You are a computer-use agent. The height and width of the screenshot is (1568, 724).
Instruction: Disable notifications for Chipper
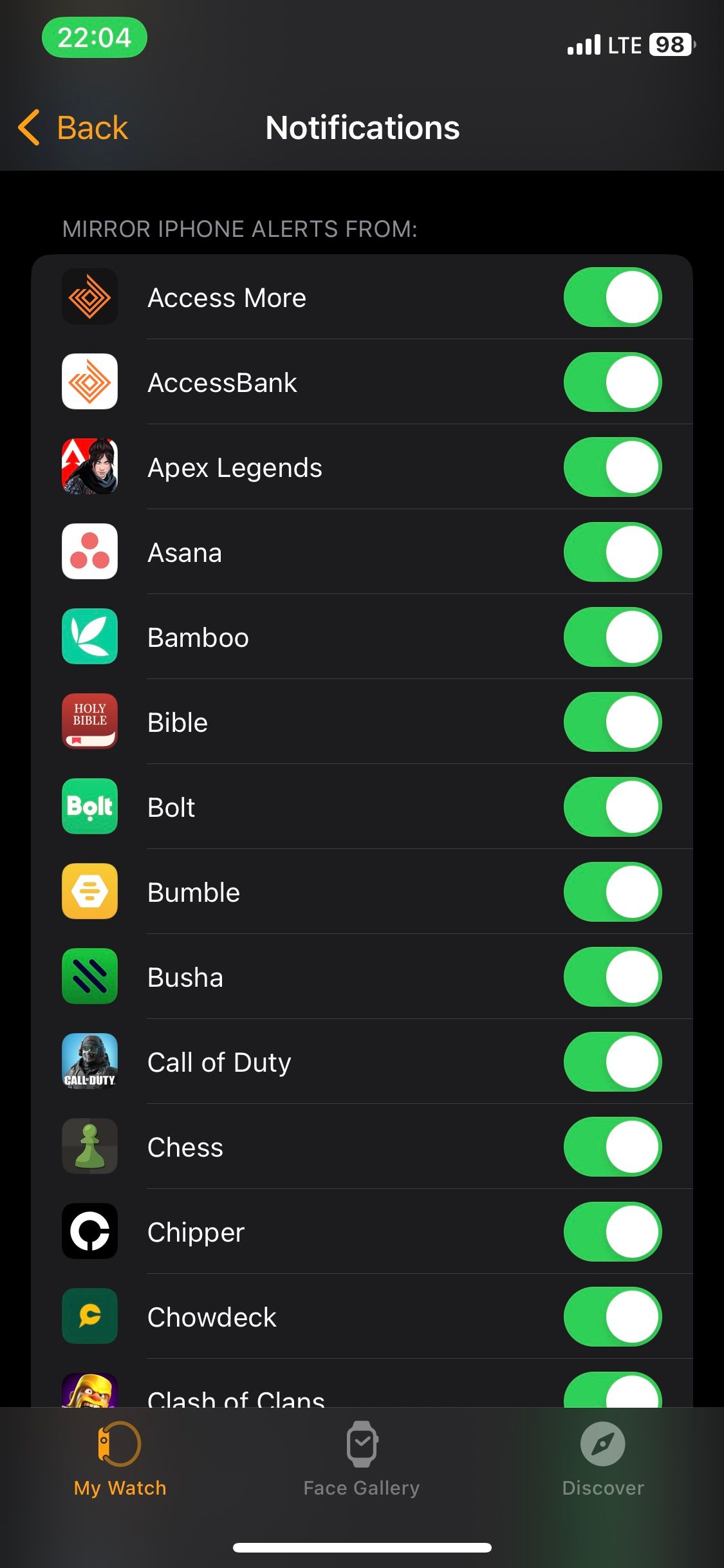[x=612, y=1231]
